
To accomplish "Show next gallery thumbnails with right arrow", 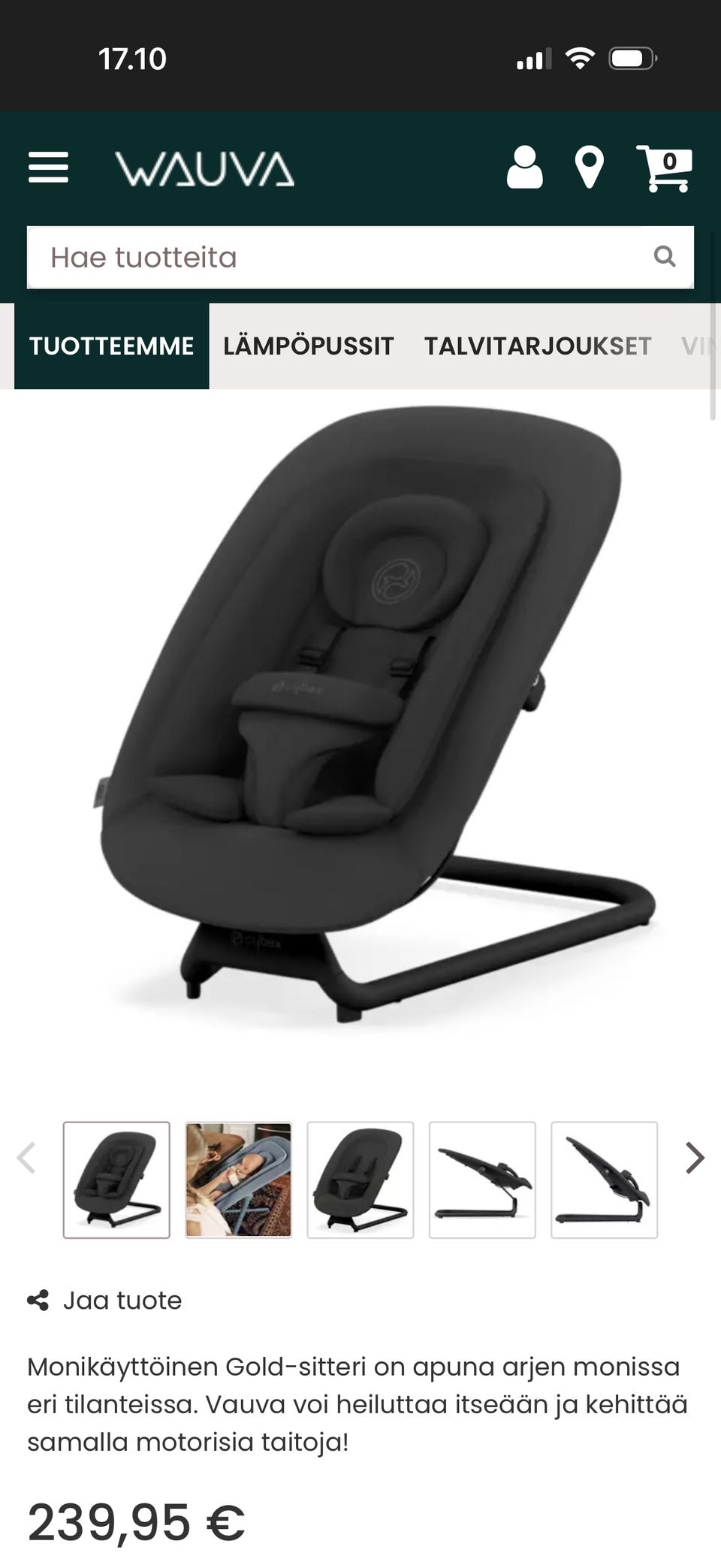I will [x=695, y=1158].
